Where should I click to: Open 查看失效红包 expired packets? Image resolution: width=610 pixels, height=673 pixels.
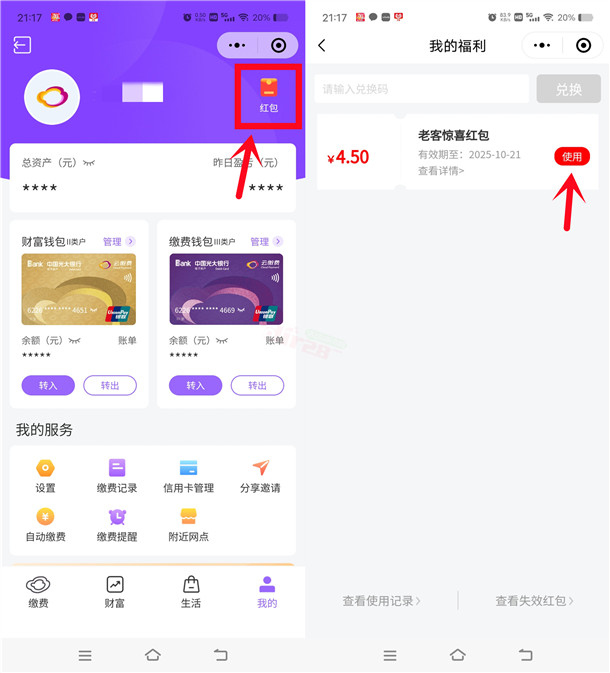(535, 601)
